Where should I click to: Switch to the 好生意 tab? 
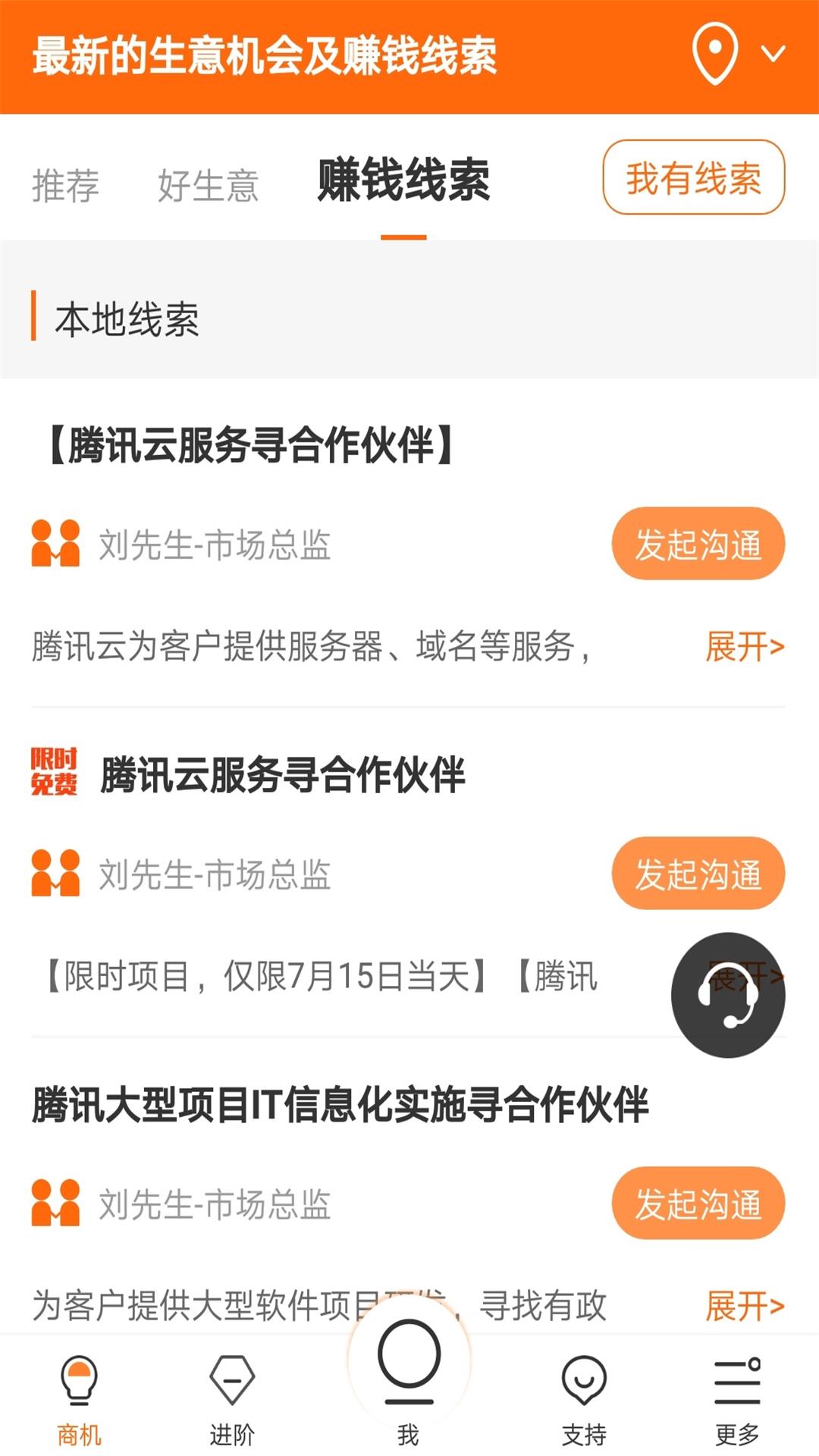point(209,182)
